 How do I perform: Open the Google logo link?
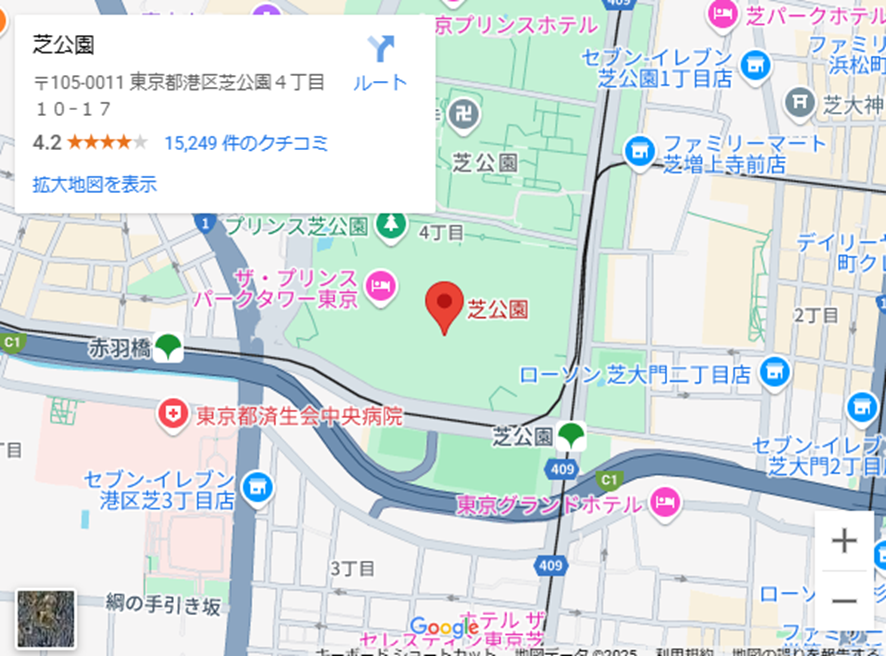(443, 628)
